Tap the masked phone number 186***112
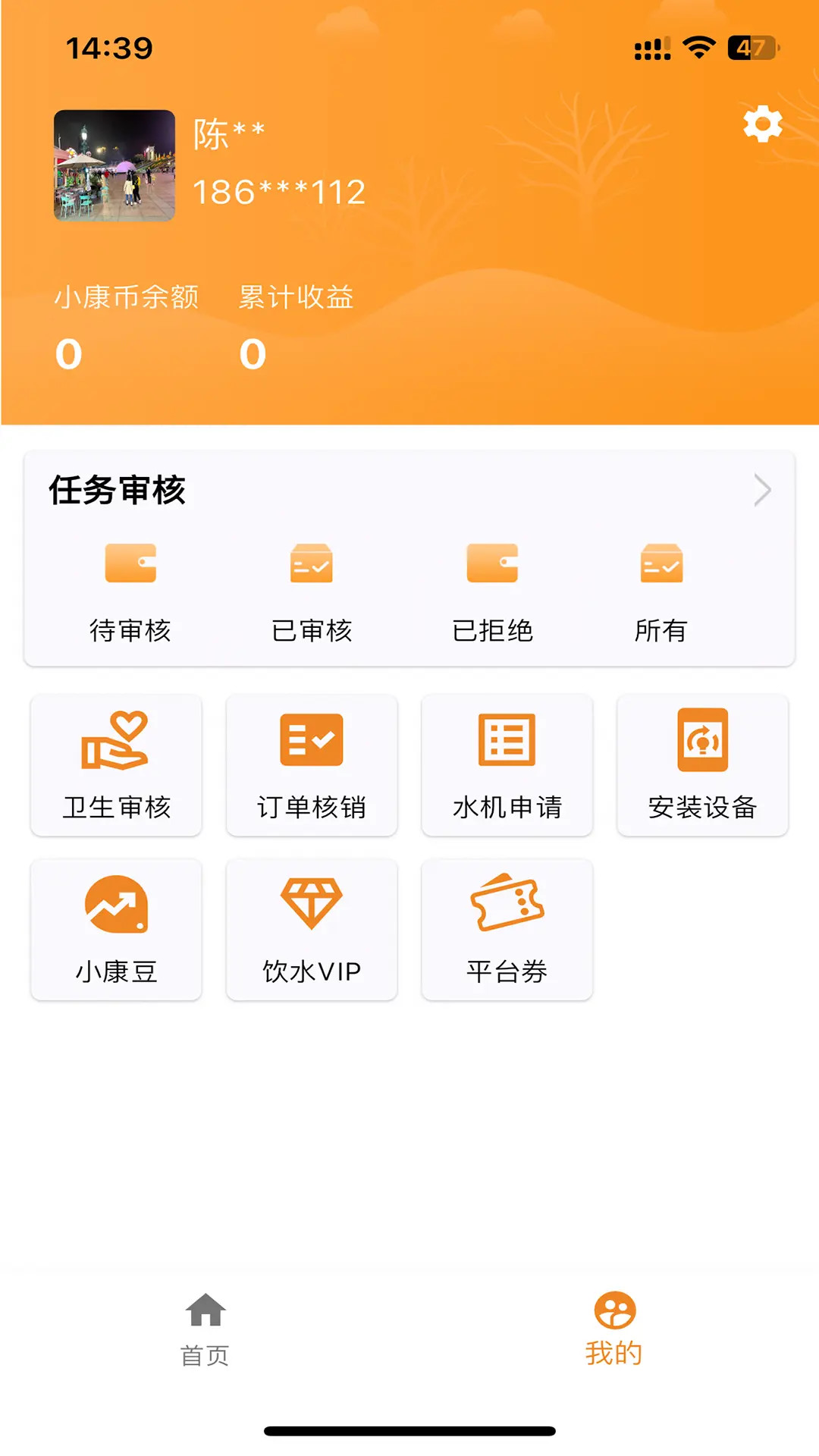 click(x=278, y=191)
